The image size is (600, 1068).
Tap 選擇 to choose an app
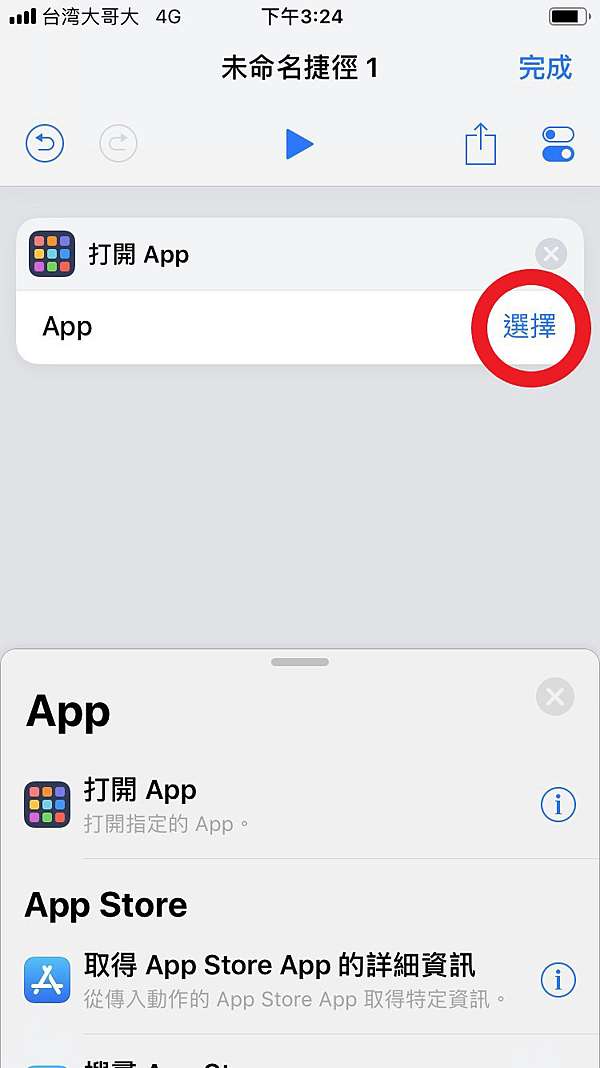point(530,327)
